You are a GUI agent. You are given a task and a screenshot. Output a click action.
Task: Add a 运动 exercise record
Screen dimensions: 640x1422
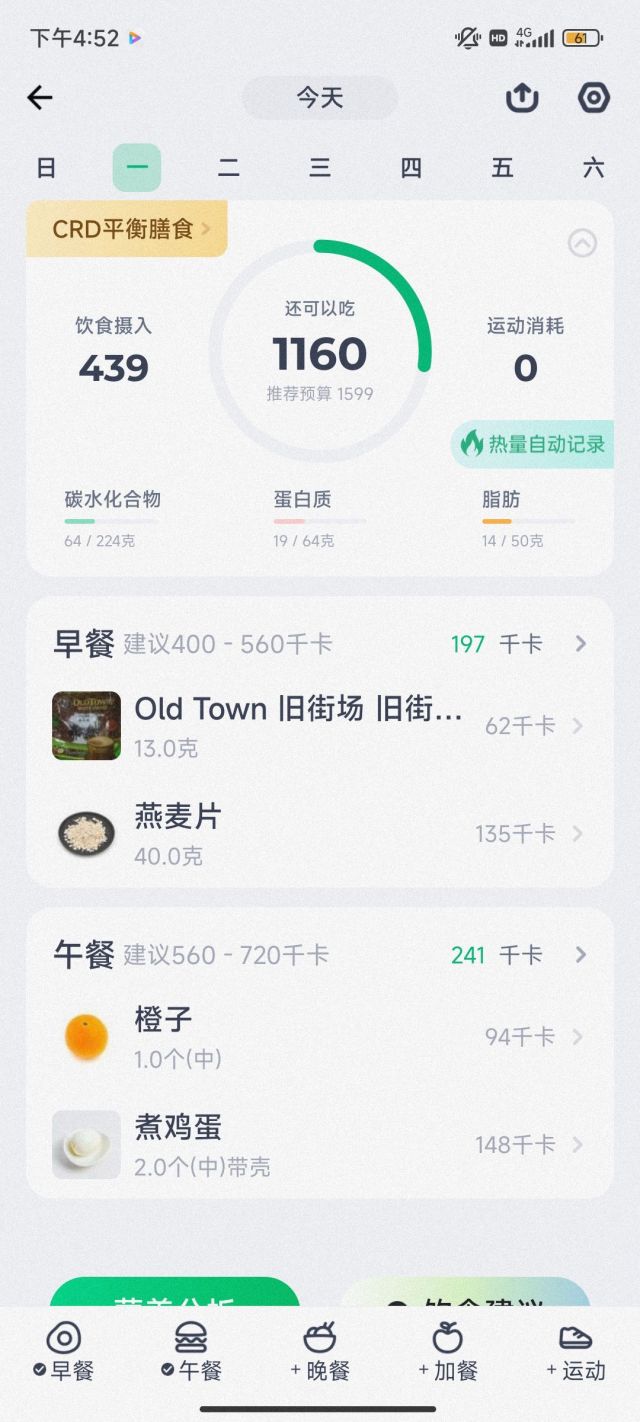(x=576, y=1352)
